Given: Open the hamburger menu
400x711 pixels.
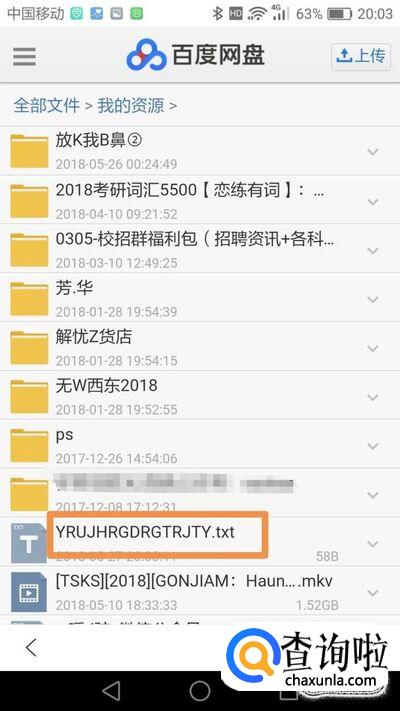Looking at the screenshot, I should (x=24, y=57).
